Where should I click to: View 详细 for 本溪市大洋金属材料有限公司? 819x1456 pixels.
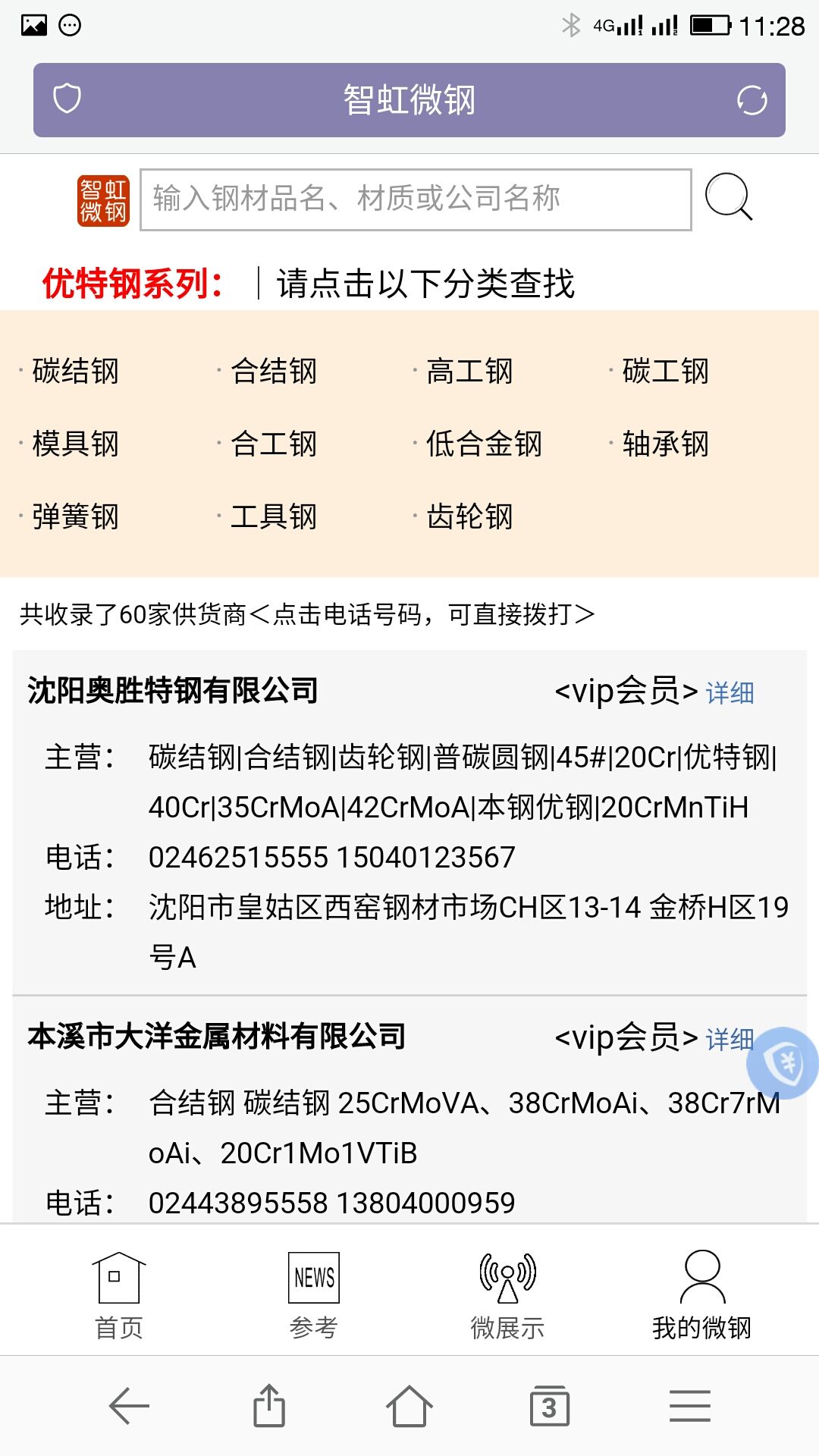(730, 1039)
